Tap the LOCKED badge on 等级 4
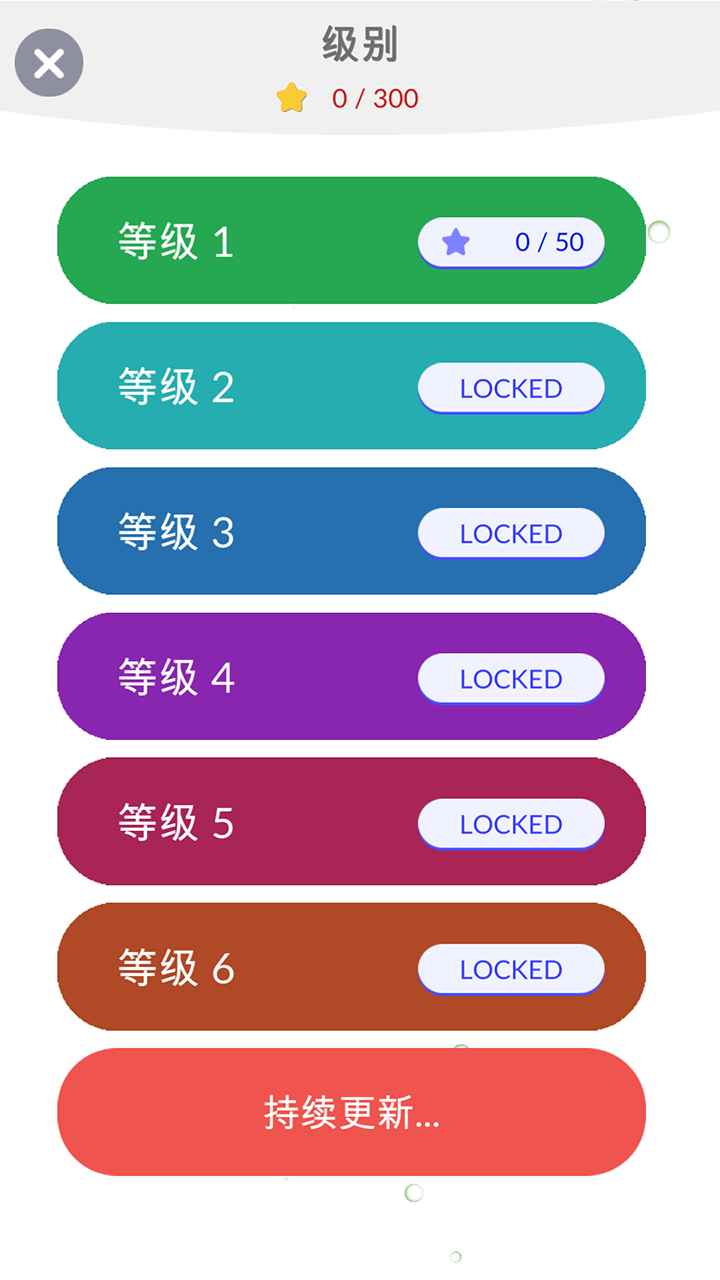The height and width of the screenshot is (1280, 720). (511, 678)
